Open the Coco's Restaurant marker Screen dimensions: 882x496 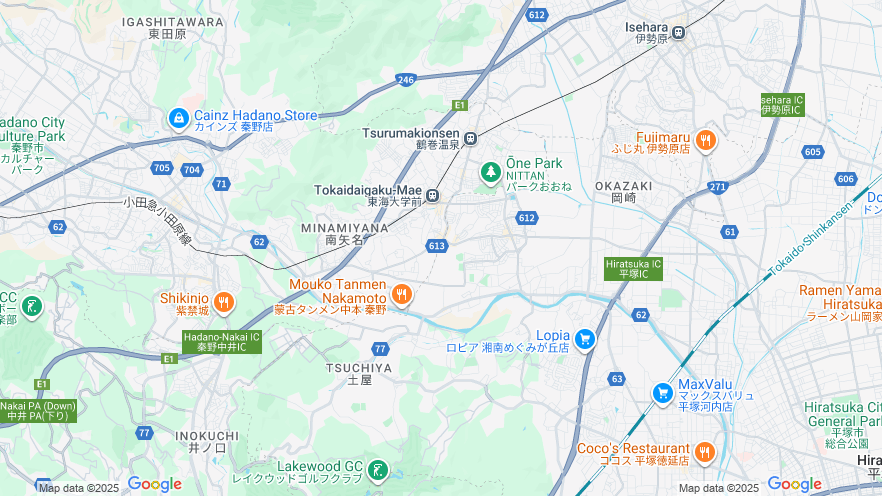(x=705, y=452)
